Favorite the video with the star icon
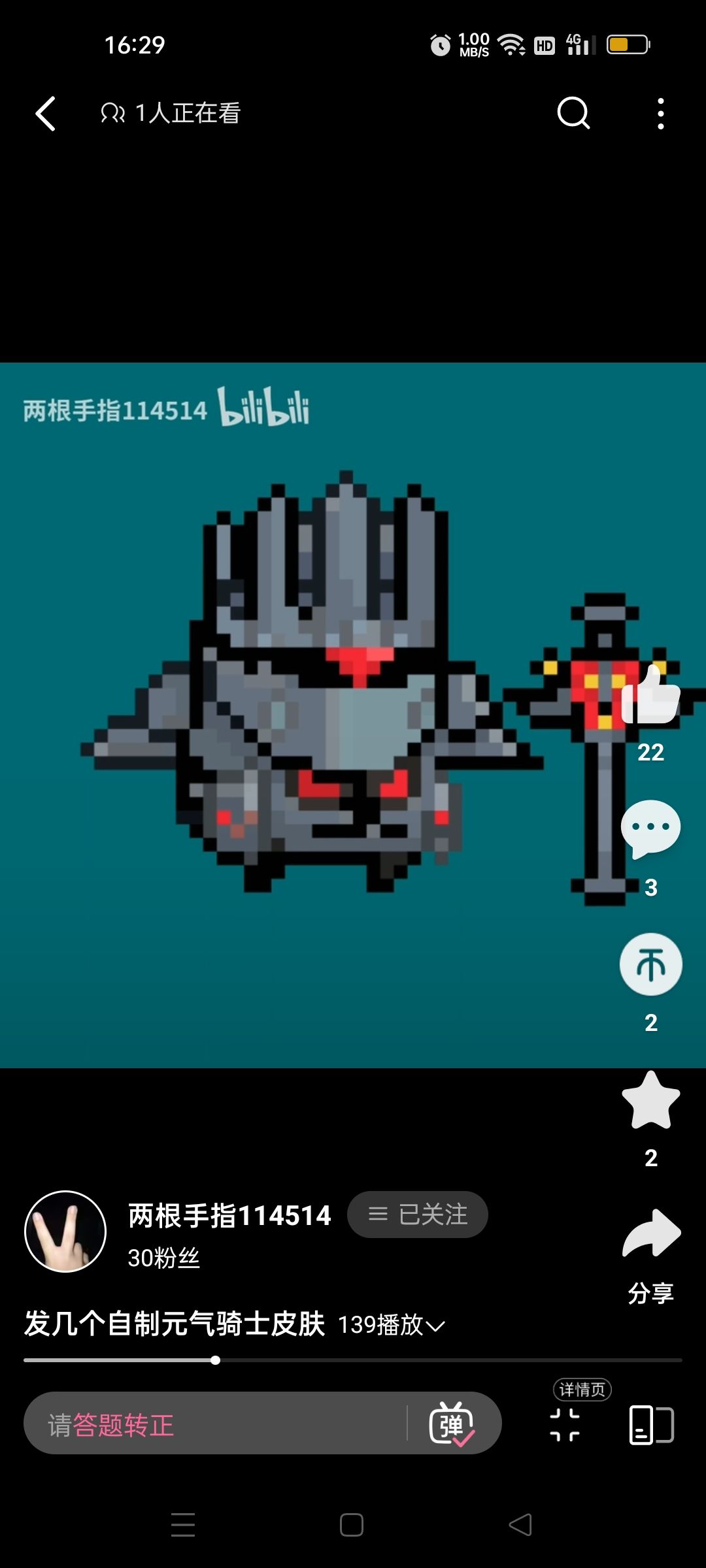This screenshot has height=1568, width=706. (x=650, y=1100)
